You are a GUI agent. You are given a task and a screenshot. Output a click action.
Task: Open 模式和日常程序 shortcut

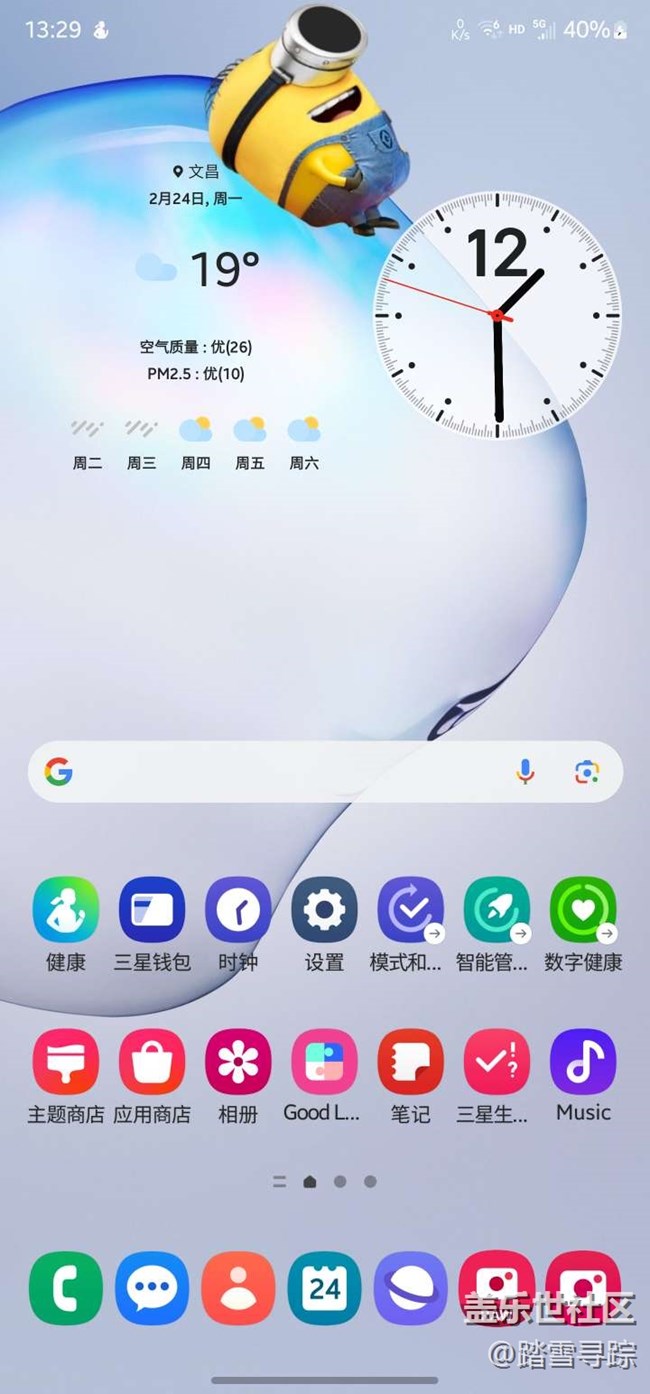pyautogui.click(x=410, y=911)
